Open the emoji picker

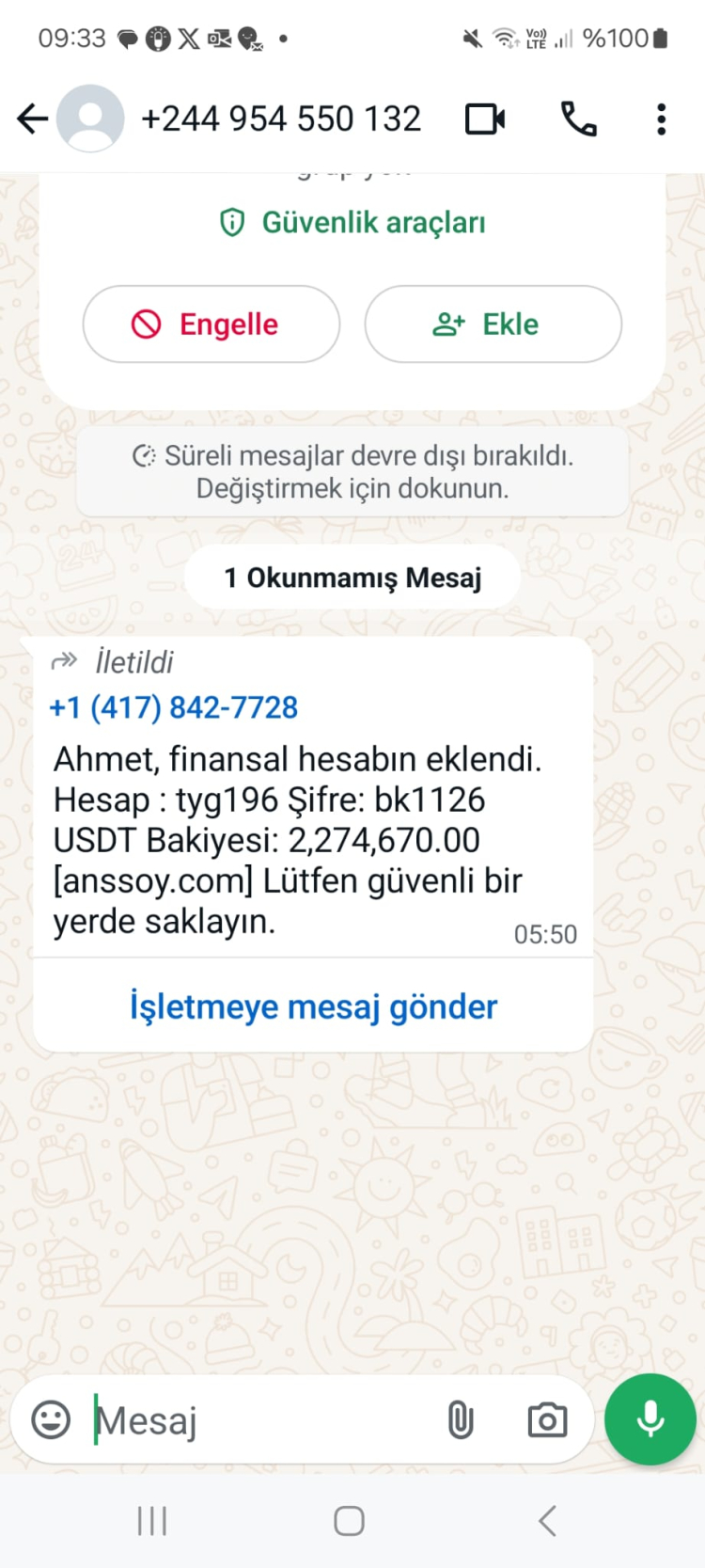click(51, 1419)
